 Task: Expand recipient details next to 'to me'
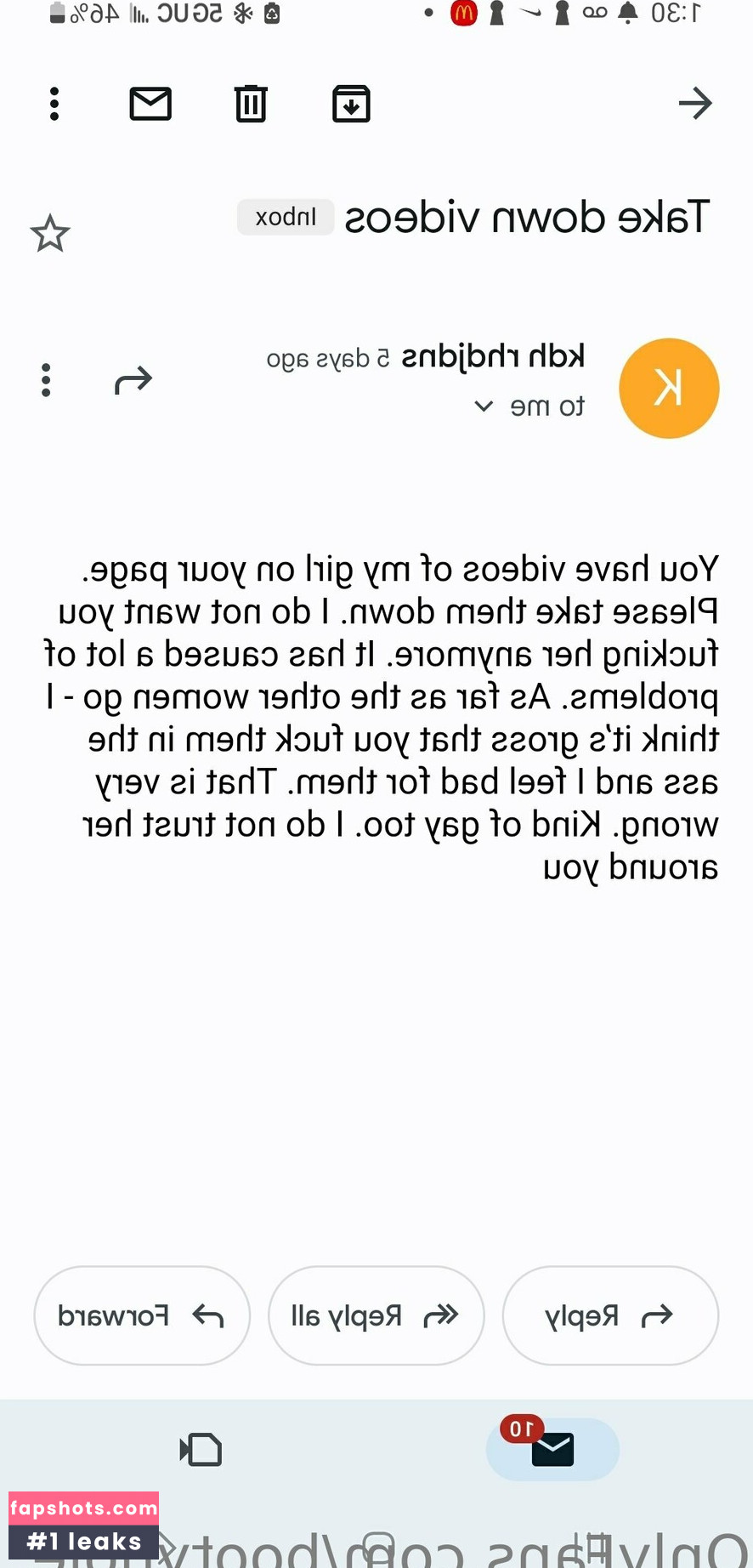point(484,406)
